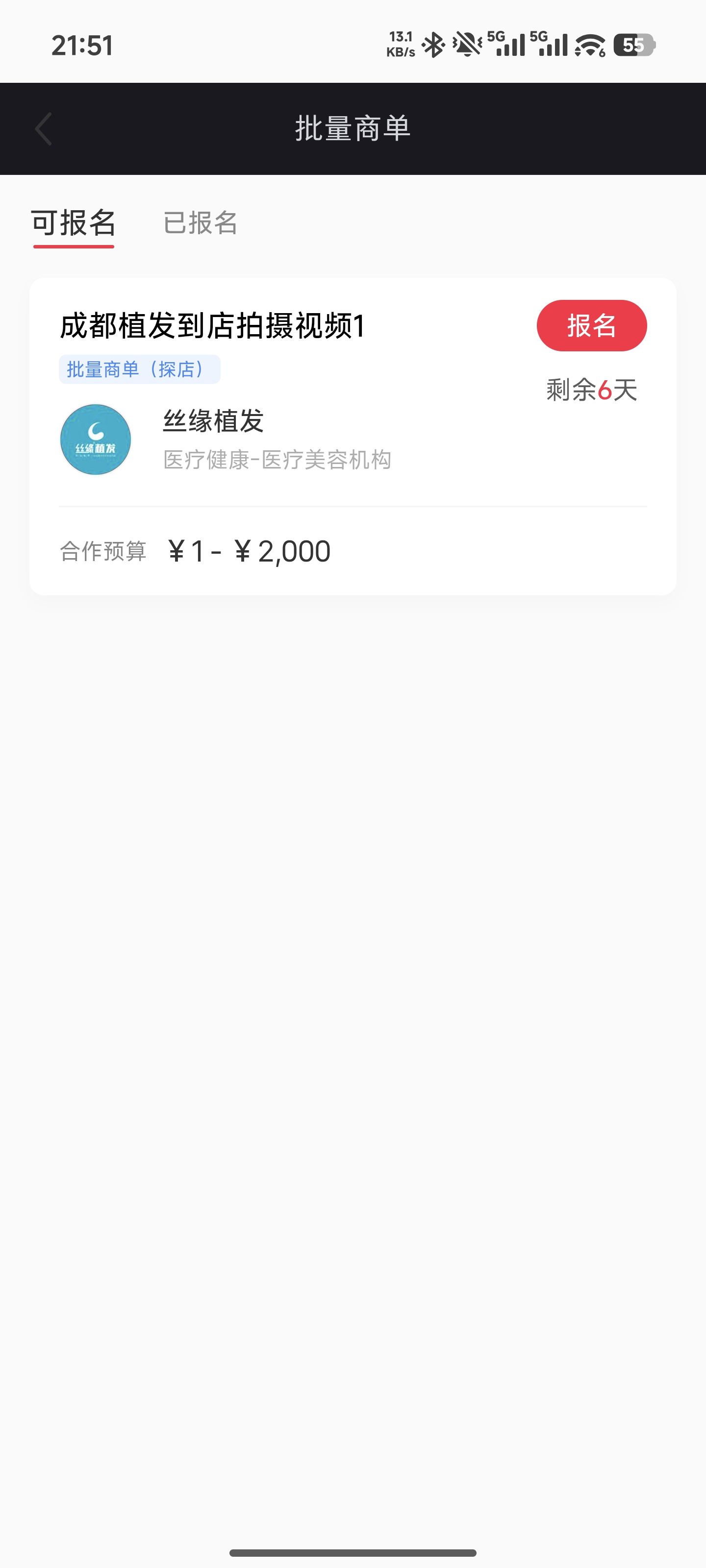Select the 可报名 tab
The width and height of the screenshot is (706, 1568).
click(x=74, y=223)
